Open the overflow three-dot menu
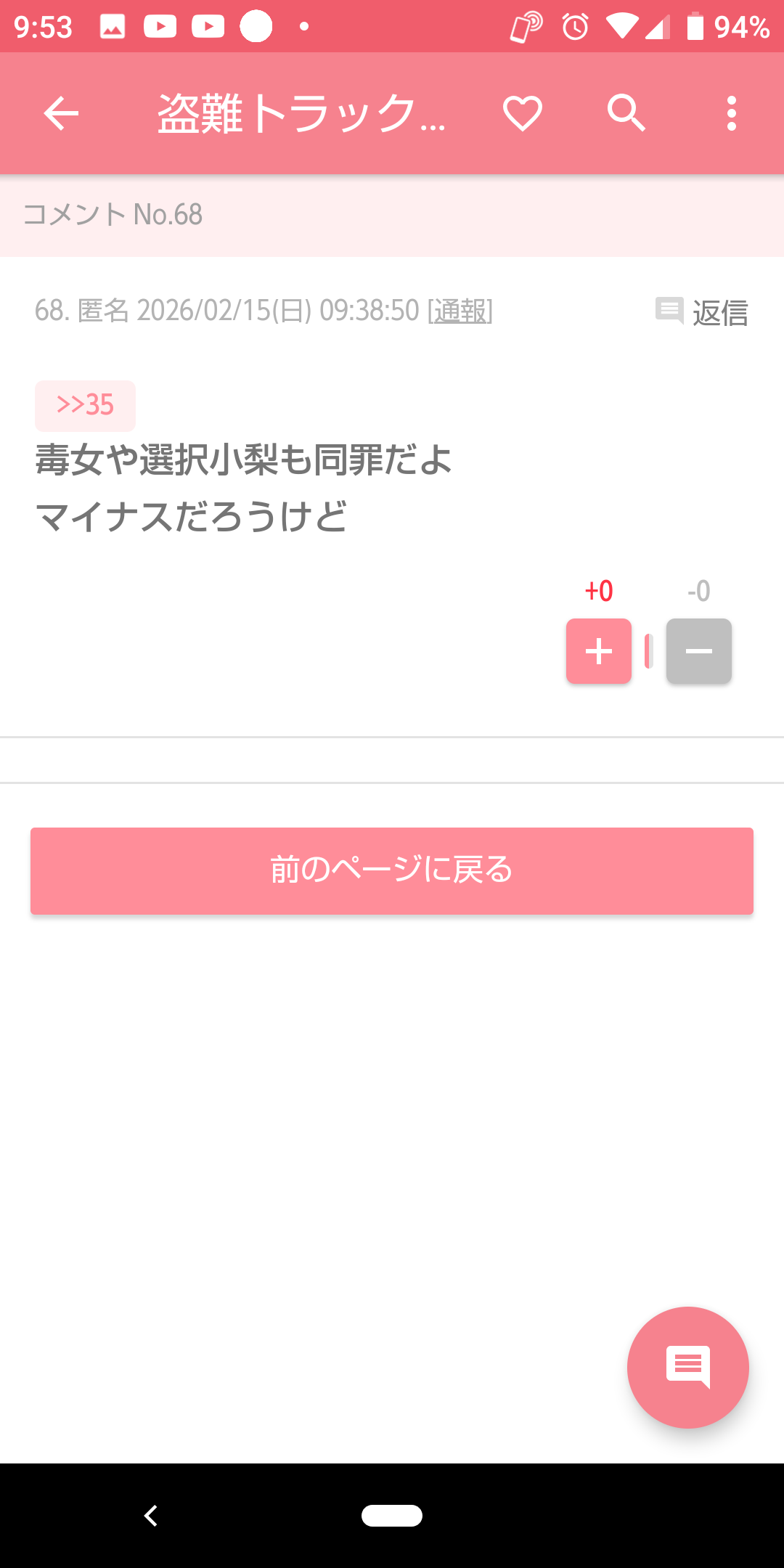Image resolution: width=784 pixels, height=1568 pixels. 731,113
